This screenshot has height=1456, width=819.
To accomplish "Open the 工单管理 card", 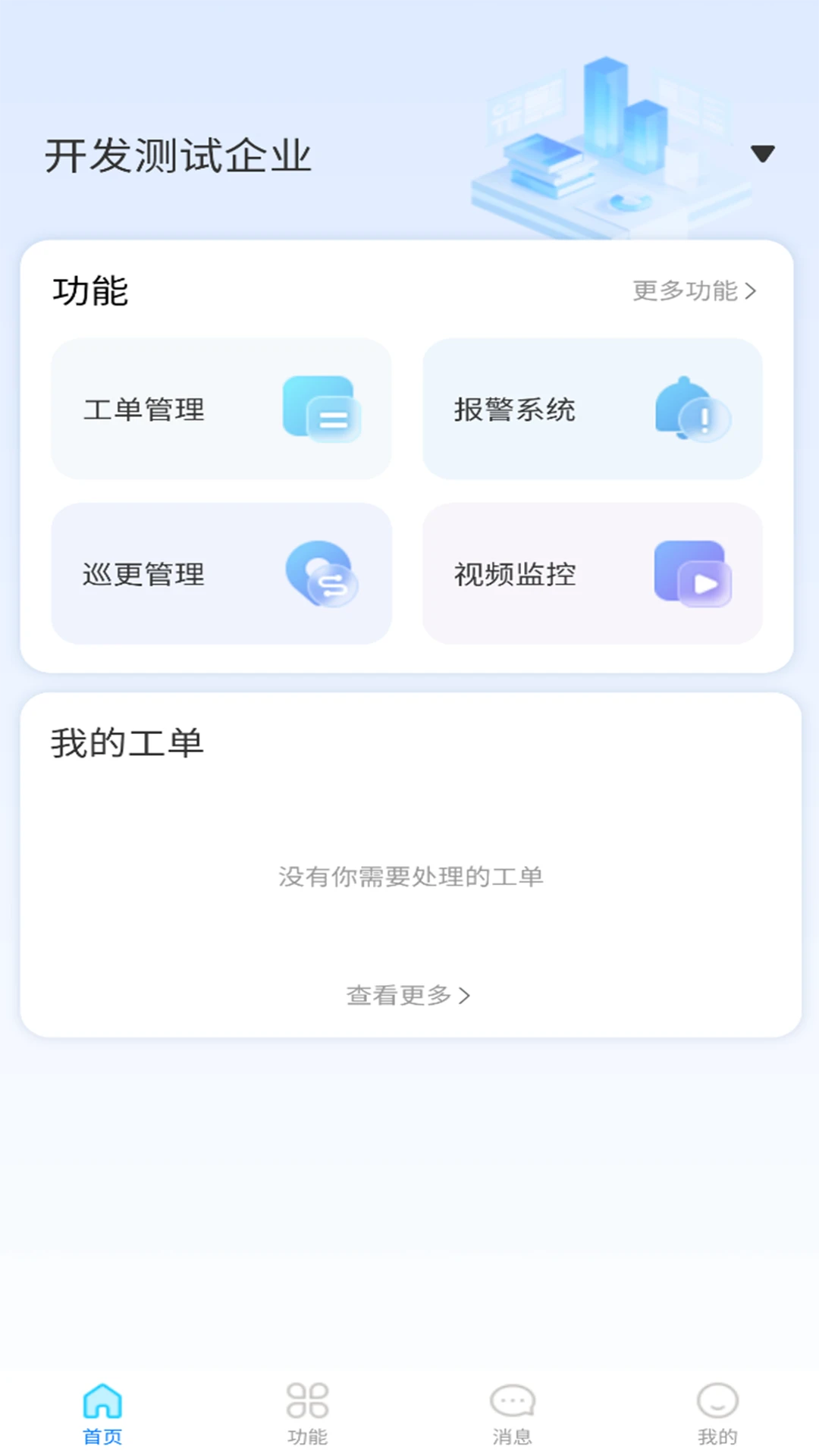I will [221, 411].
